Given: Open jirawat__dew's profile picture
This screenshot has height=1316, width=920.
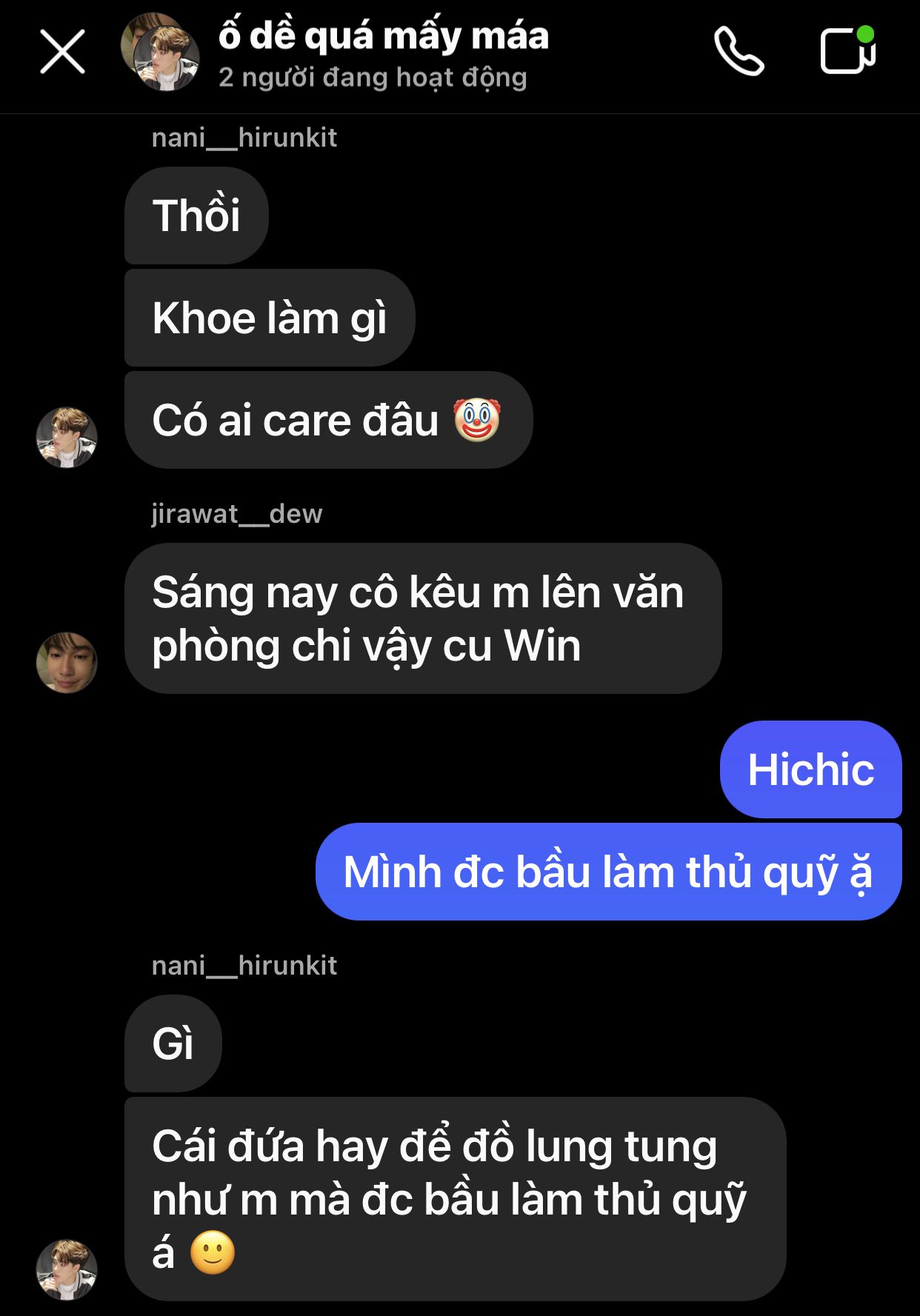Looking at the screenshot, I should click(67, 662).
